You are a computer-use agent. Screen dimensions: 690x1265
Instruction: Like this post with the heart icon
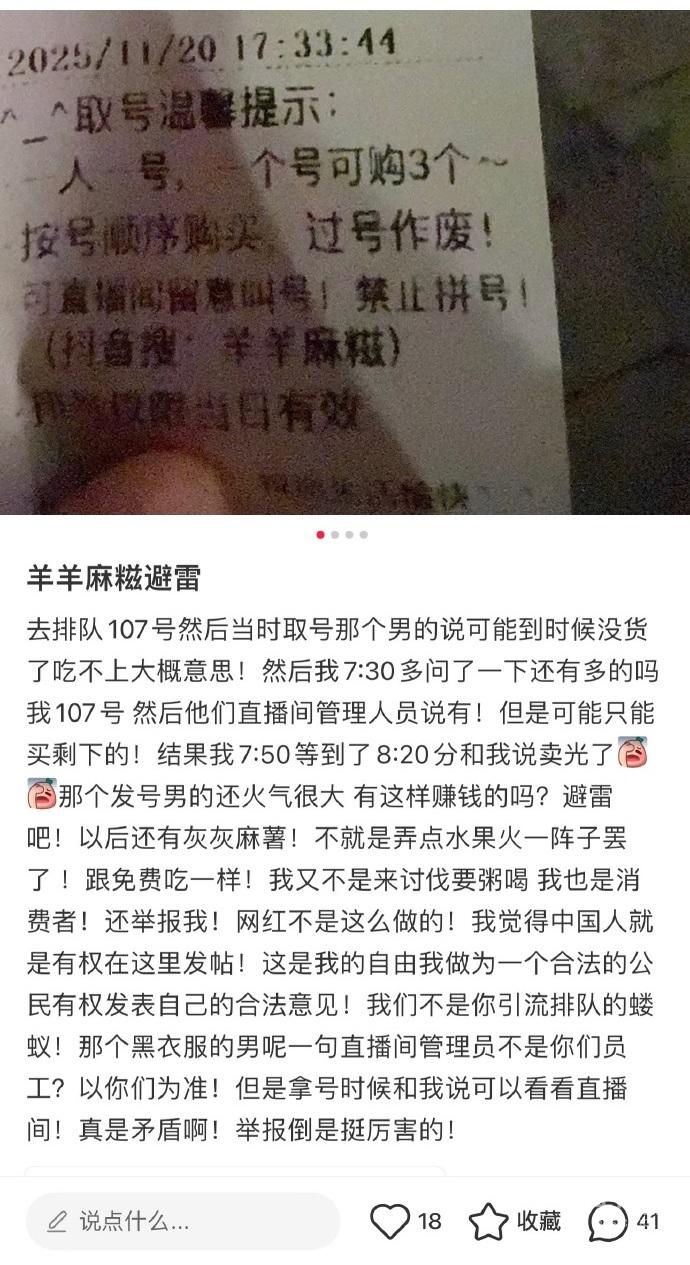(x=390, y=1221)
